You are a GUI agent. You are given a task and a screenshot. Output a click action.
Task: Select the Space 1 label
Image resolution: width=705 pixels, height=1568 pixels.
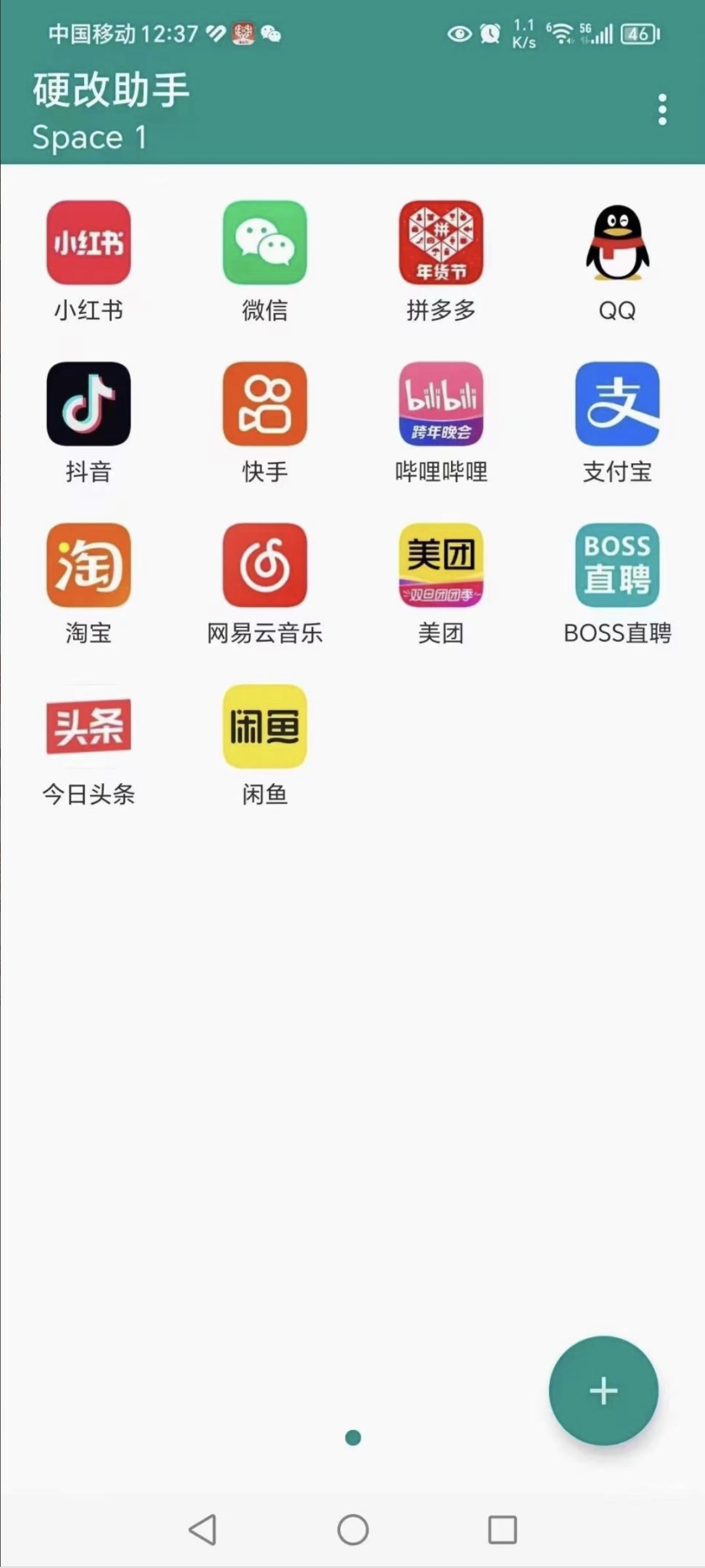pos(91,136)
